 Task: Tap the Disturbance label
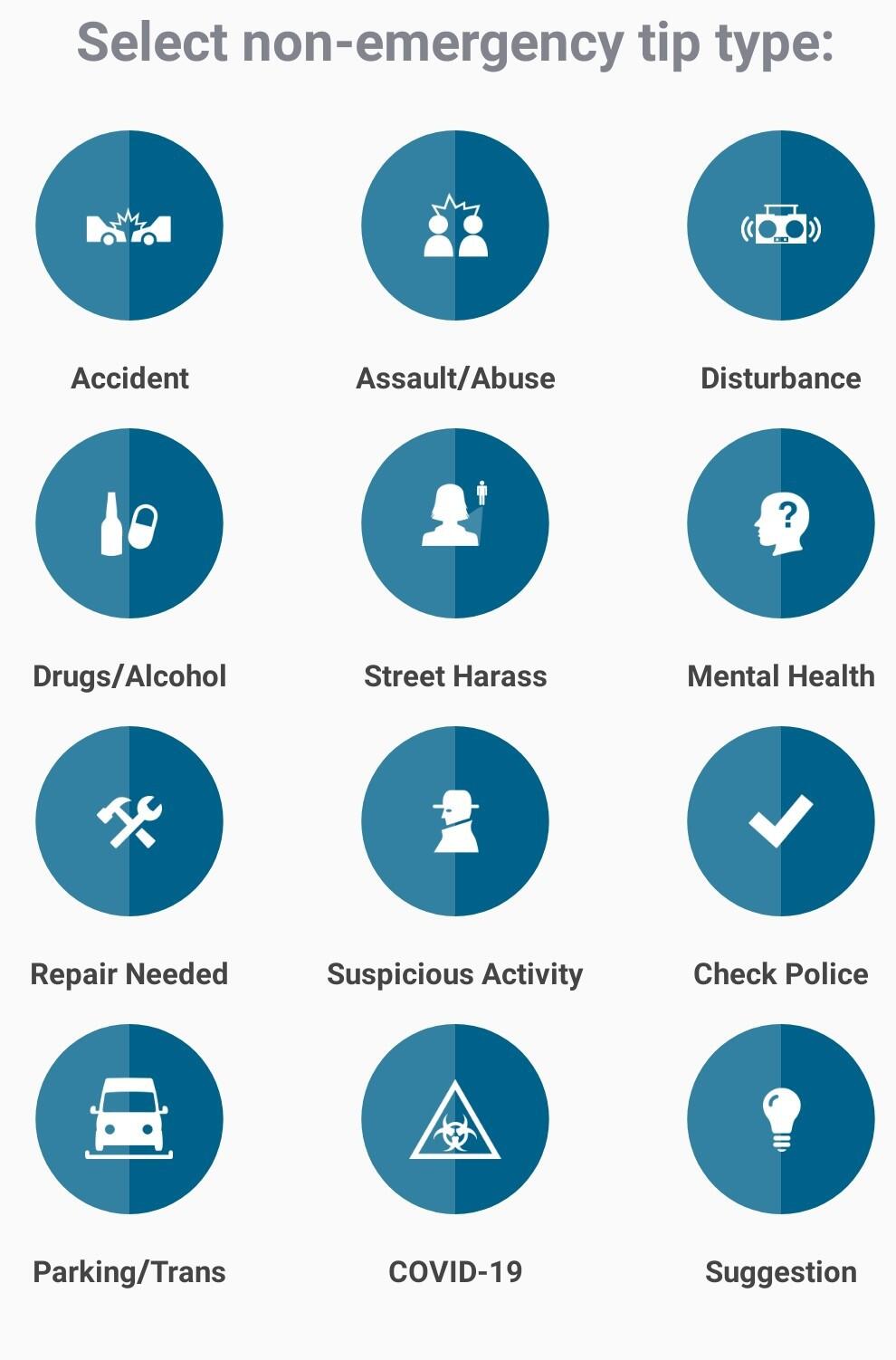(x=778, y=378)
